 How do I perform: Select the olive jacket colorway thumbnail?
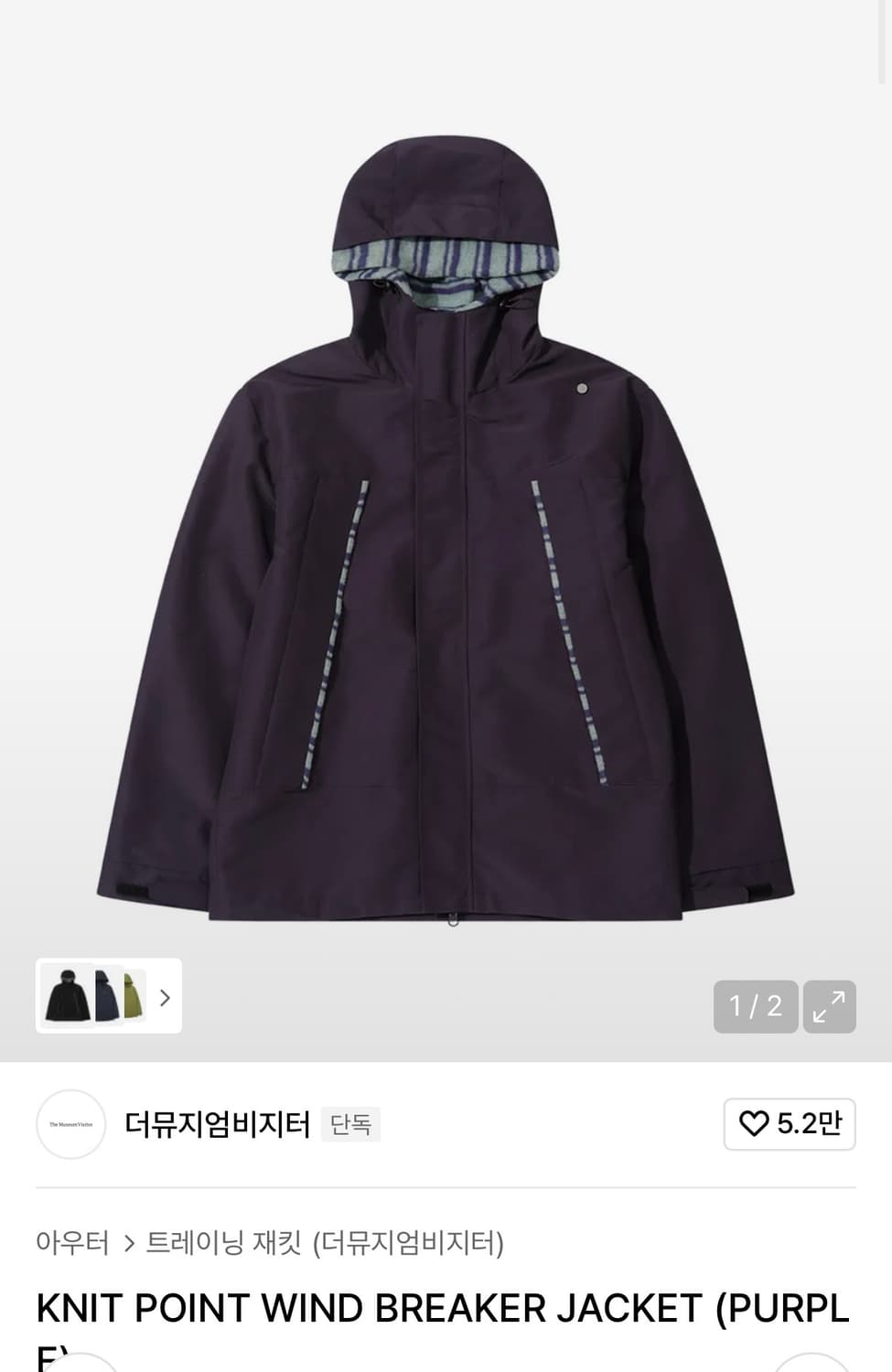click(x=134, y=997)
